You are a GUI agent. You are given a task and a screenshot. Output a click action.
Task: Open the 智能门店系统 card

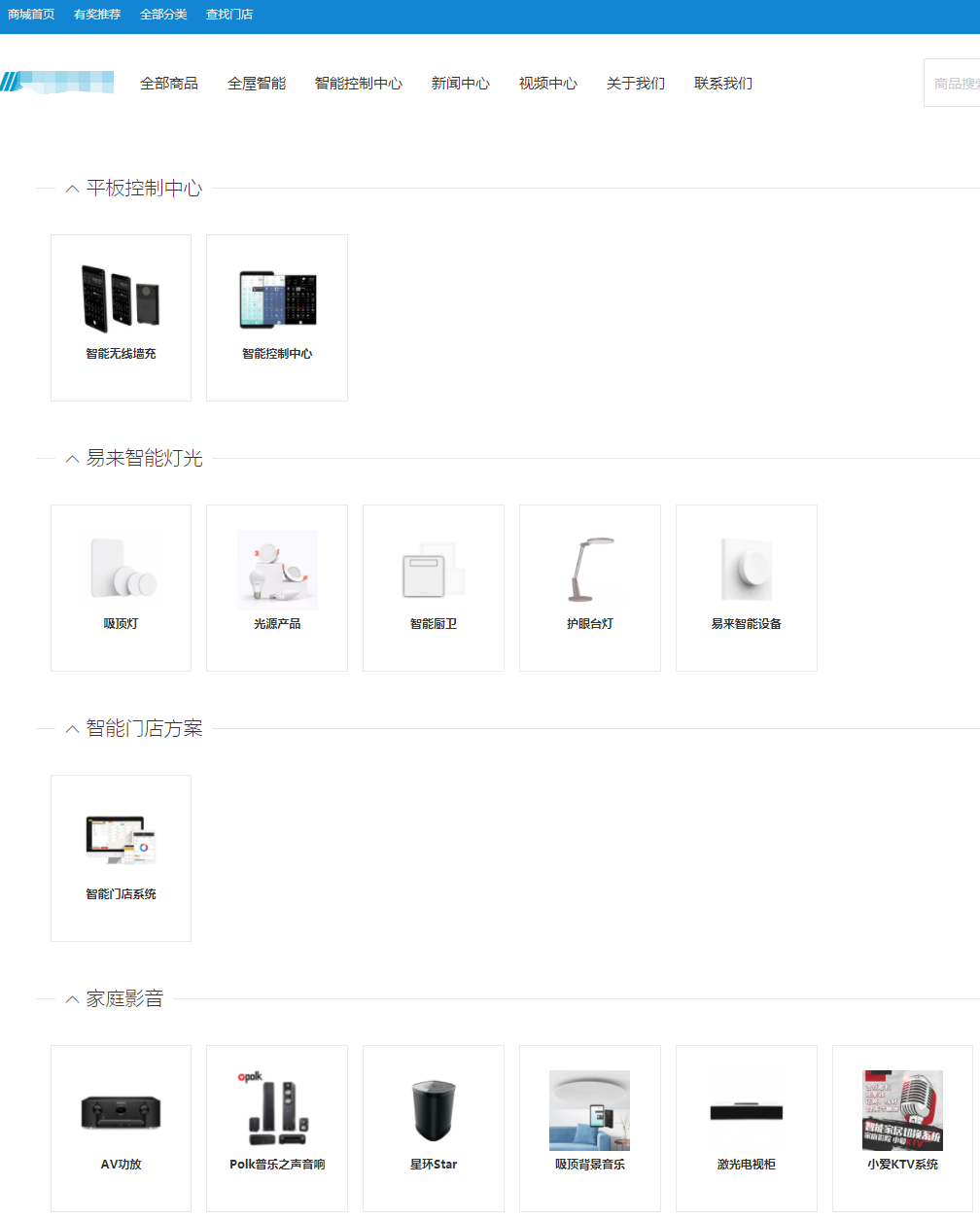(122, 858)
